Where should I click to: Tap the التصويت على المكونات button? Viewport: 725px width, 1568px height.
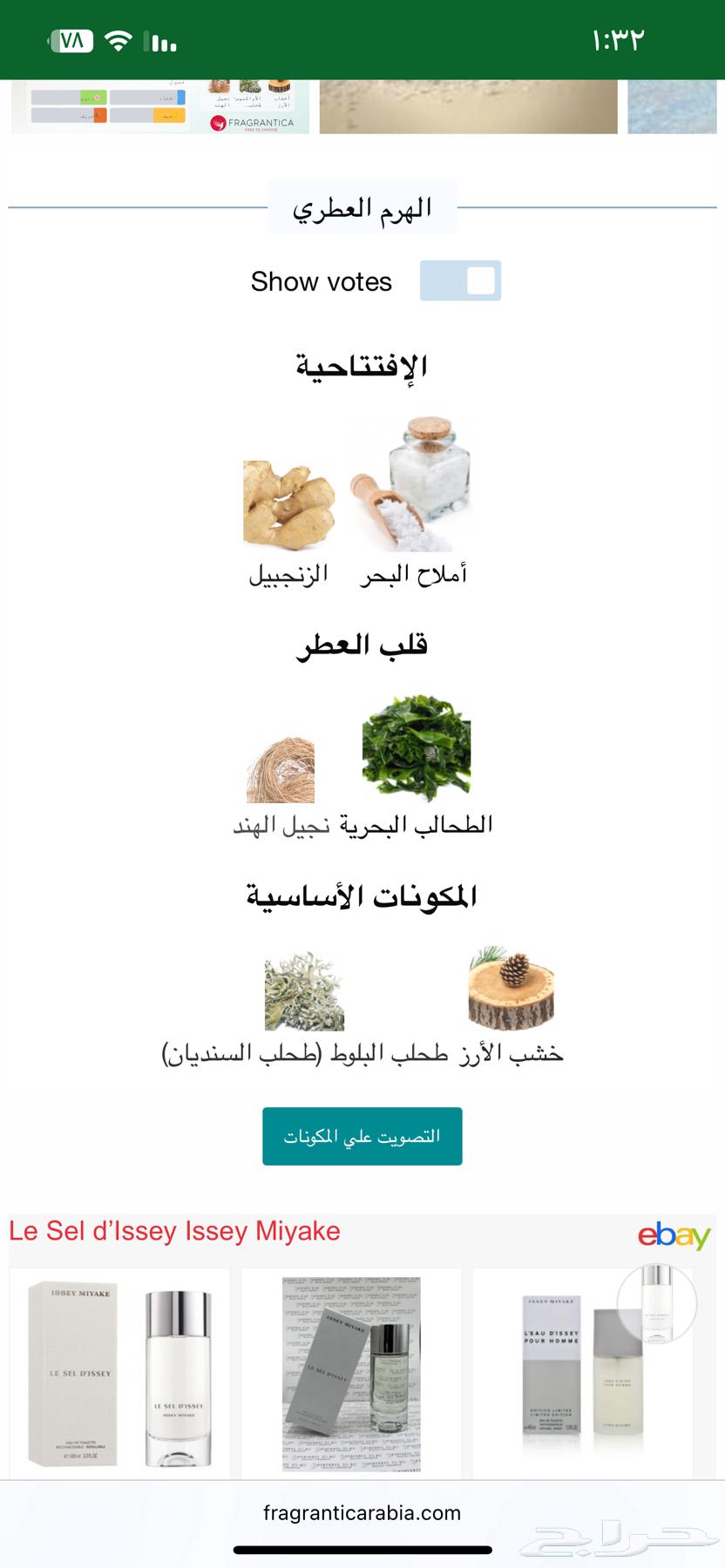(x=362, y=1136)
